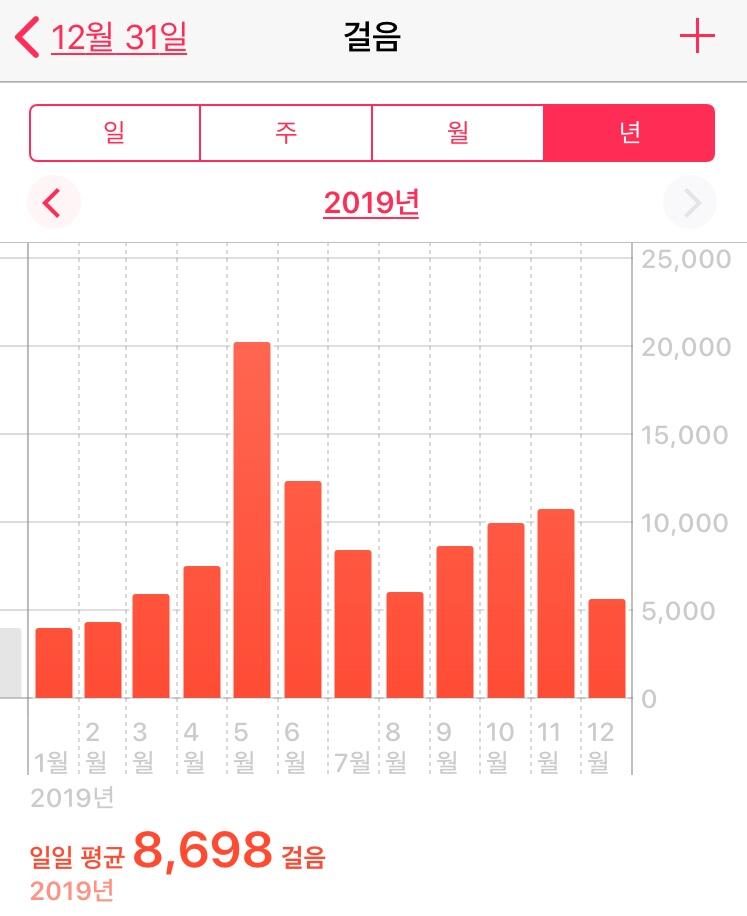Add step data with the plus icon
This screenshot has width=747, height=916.
697,38
